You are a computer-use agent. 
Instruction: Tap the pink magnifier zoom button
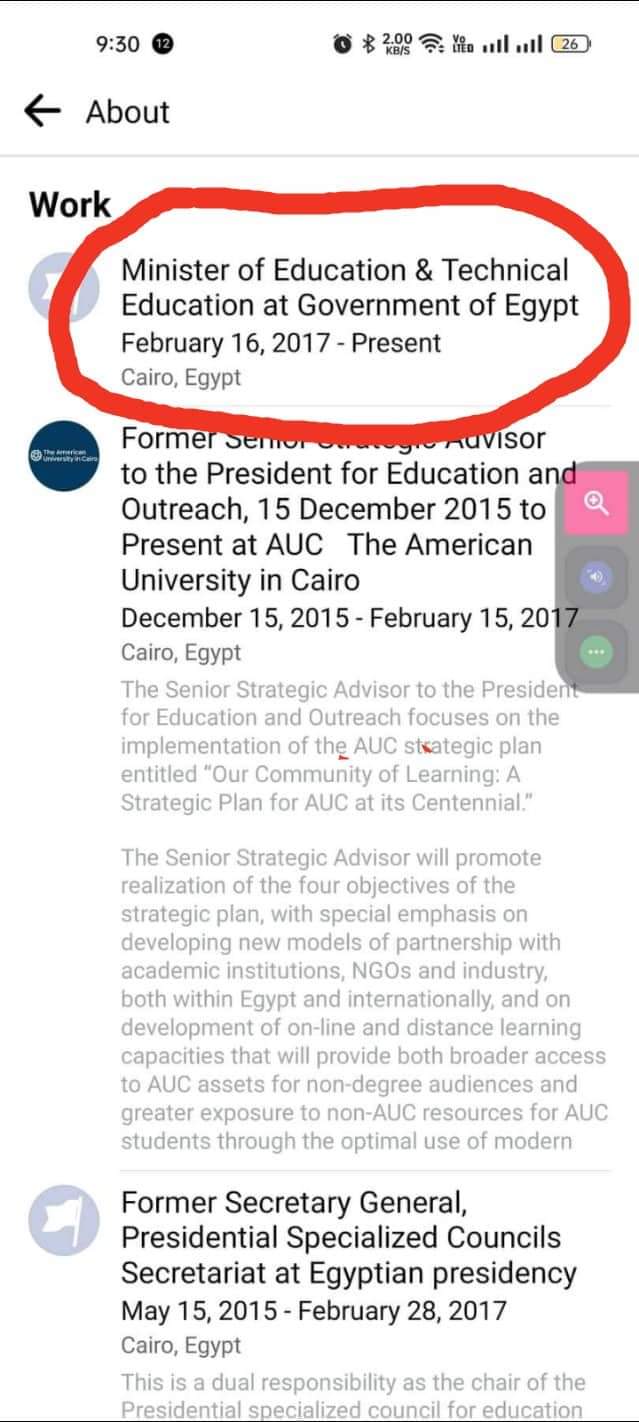pyautogui.click(x=597, y=504)
